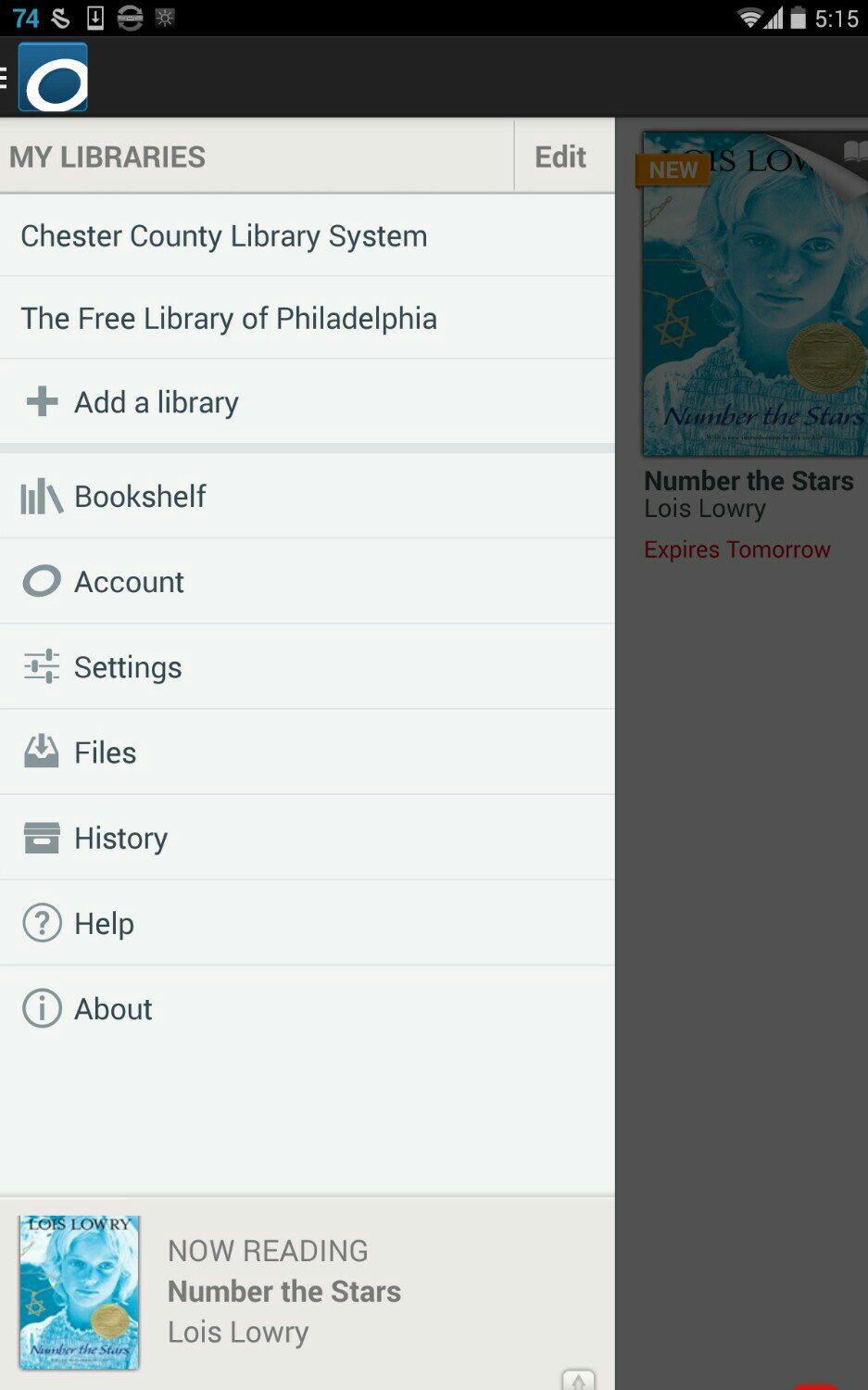Open Settings
This screenshot has width=868, height=1390.
tap(128, 667)
